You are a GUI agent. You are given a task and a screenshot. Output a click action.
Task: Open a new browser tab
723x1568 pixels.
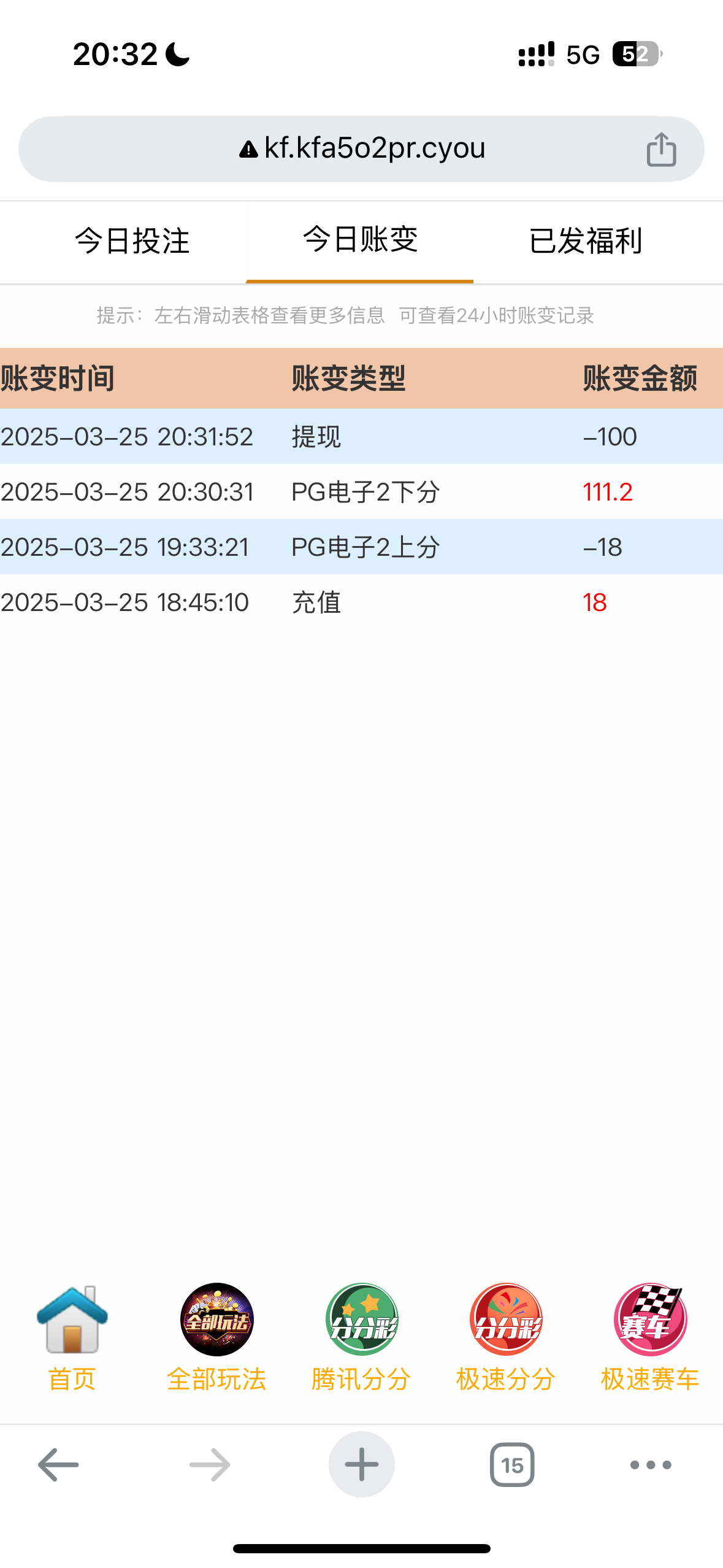pyautogui.click(x=361, y=1464)
